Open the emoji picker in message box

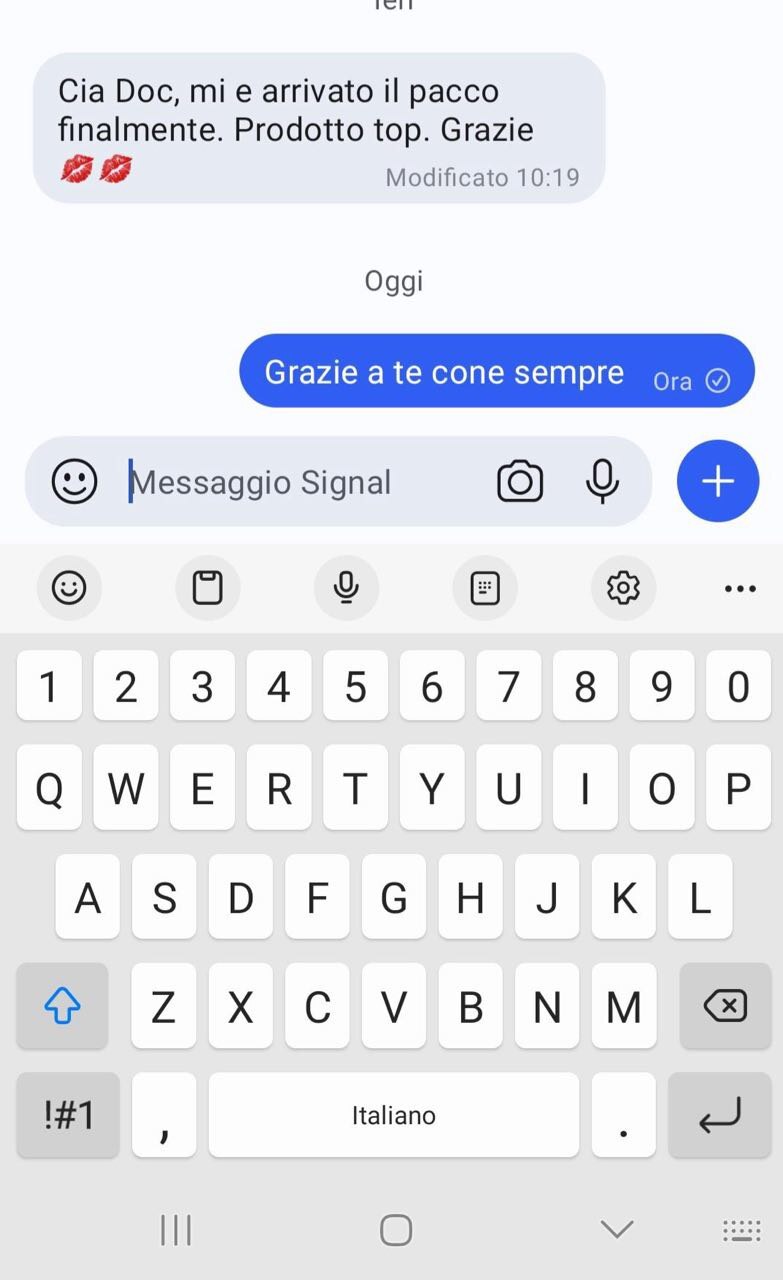coord(74,482)
